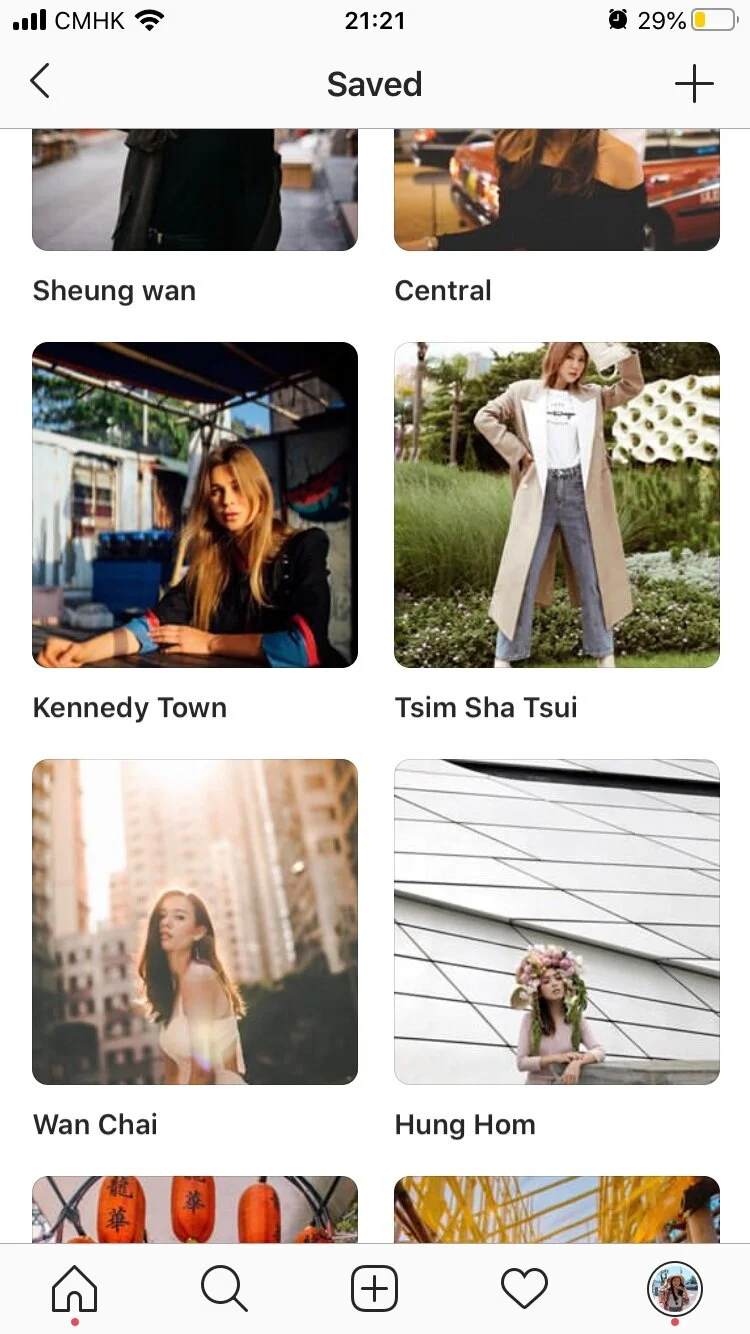The height and width of the screenshot is (1334, 750).
Task: Tap the new post plus tab
Action: (375, 1289)
